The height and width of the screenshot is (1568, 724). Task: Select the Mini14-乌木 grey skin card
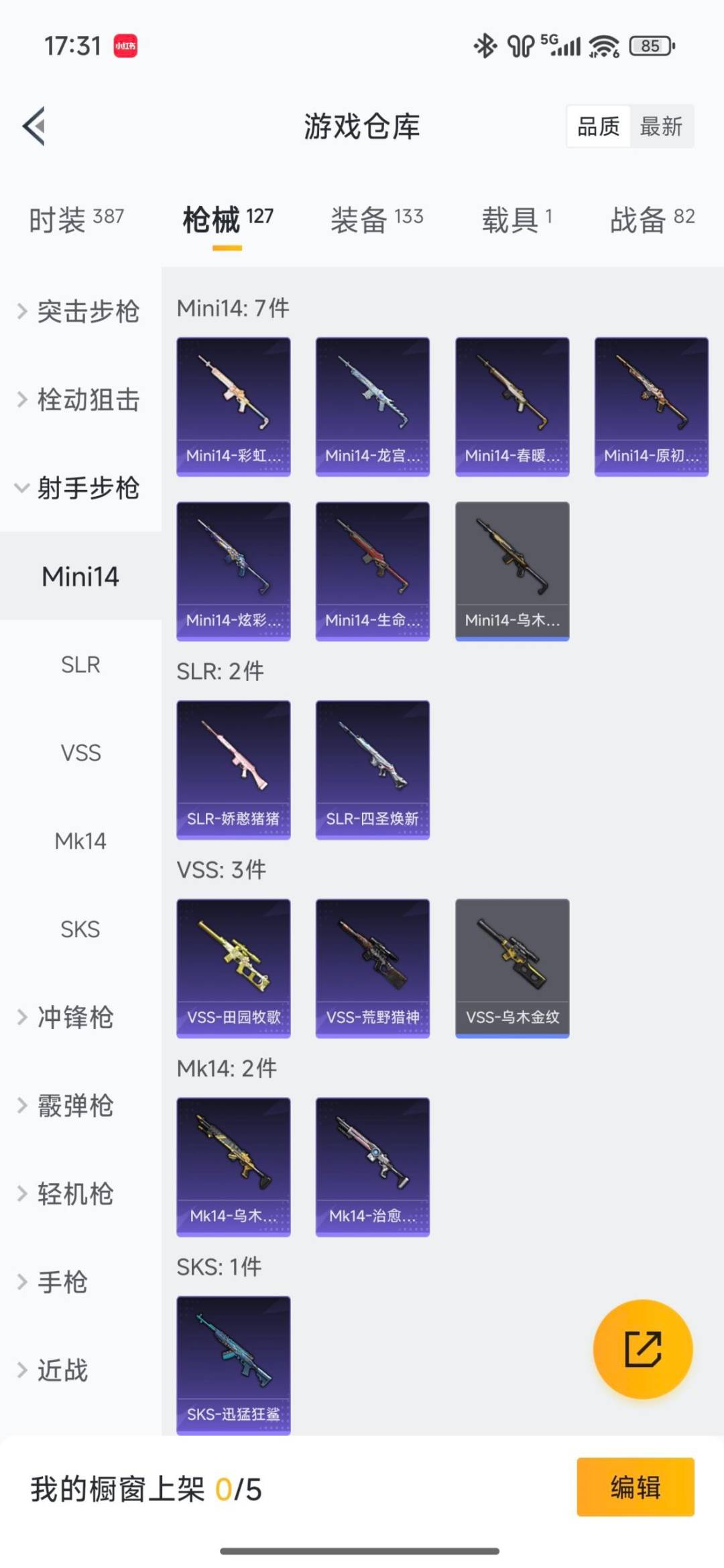pos(511,570)
